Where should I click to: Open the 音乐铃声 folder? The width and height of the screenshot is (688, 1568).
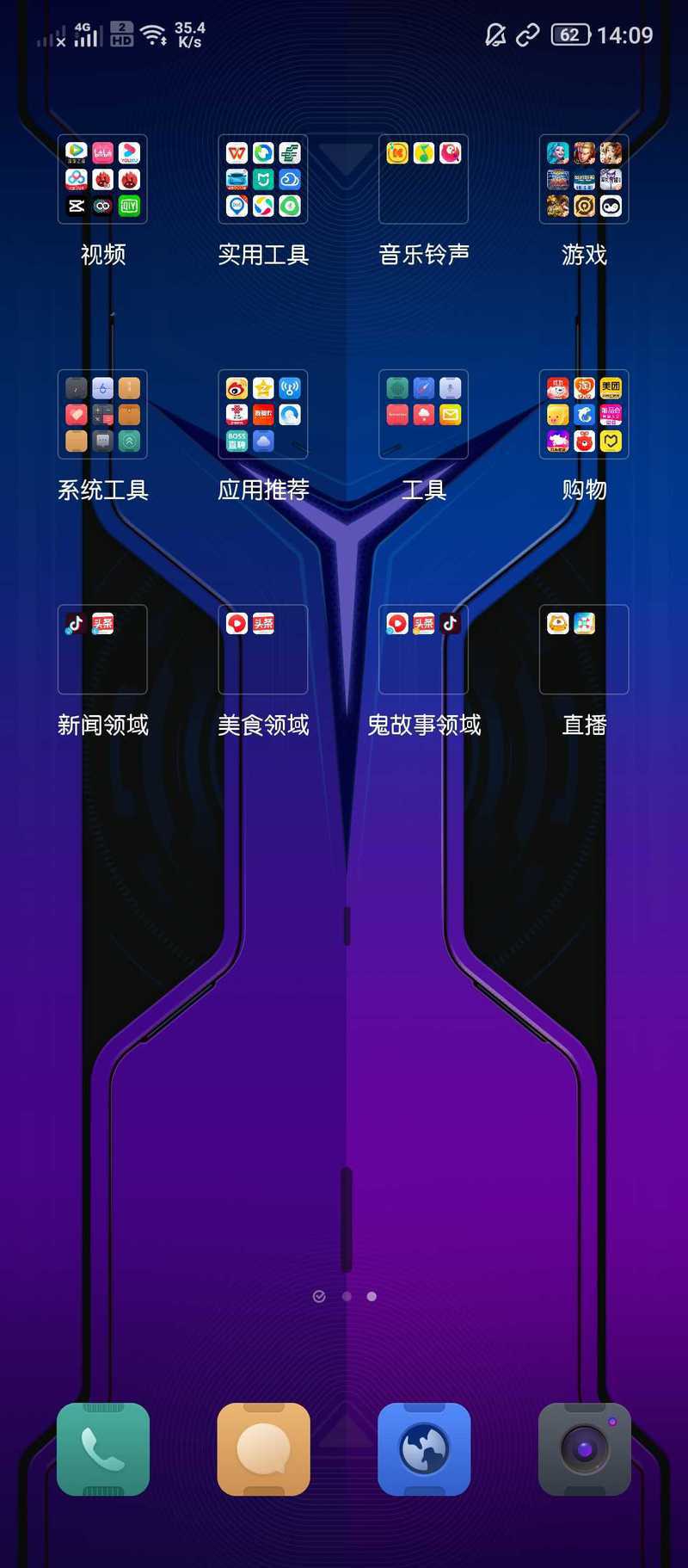point(424,179)
